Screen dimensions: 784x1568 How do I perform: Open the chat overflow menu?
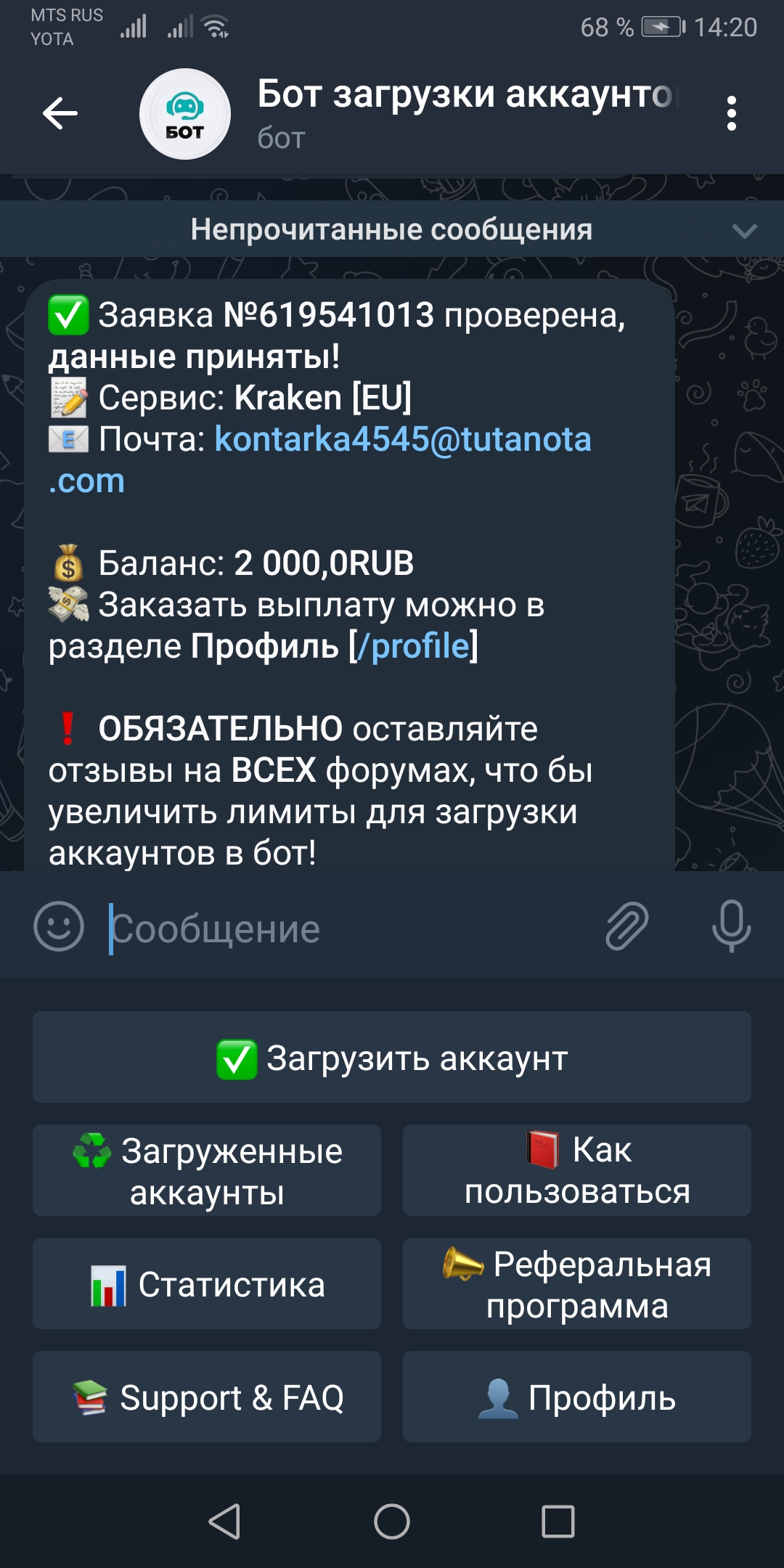[x=731, y=113]
